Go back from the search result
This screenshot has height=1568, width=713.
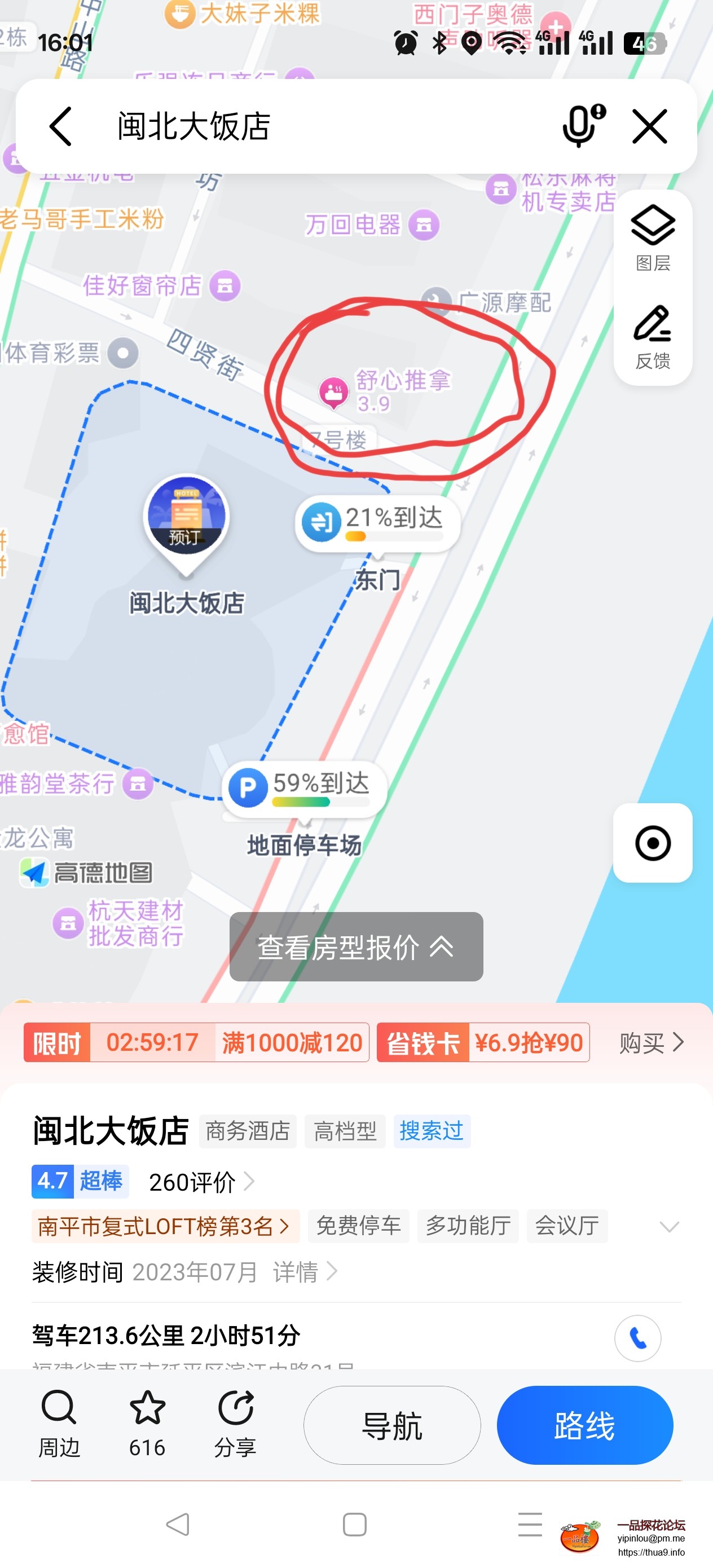point(60,126)
